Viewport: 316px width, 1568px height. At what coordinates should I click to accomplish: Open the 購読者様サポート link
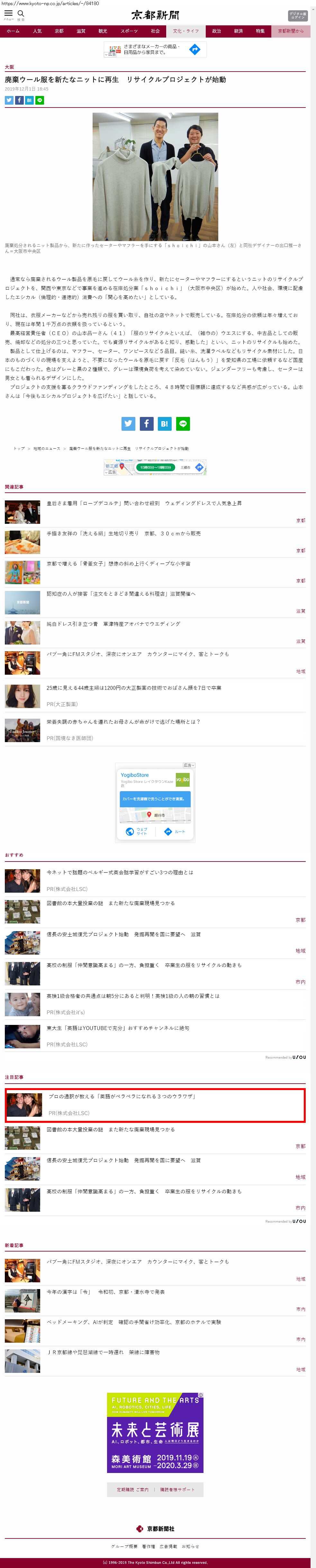coord(177,1489)
